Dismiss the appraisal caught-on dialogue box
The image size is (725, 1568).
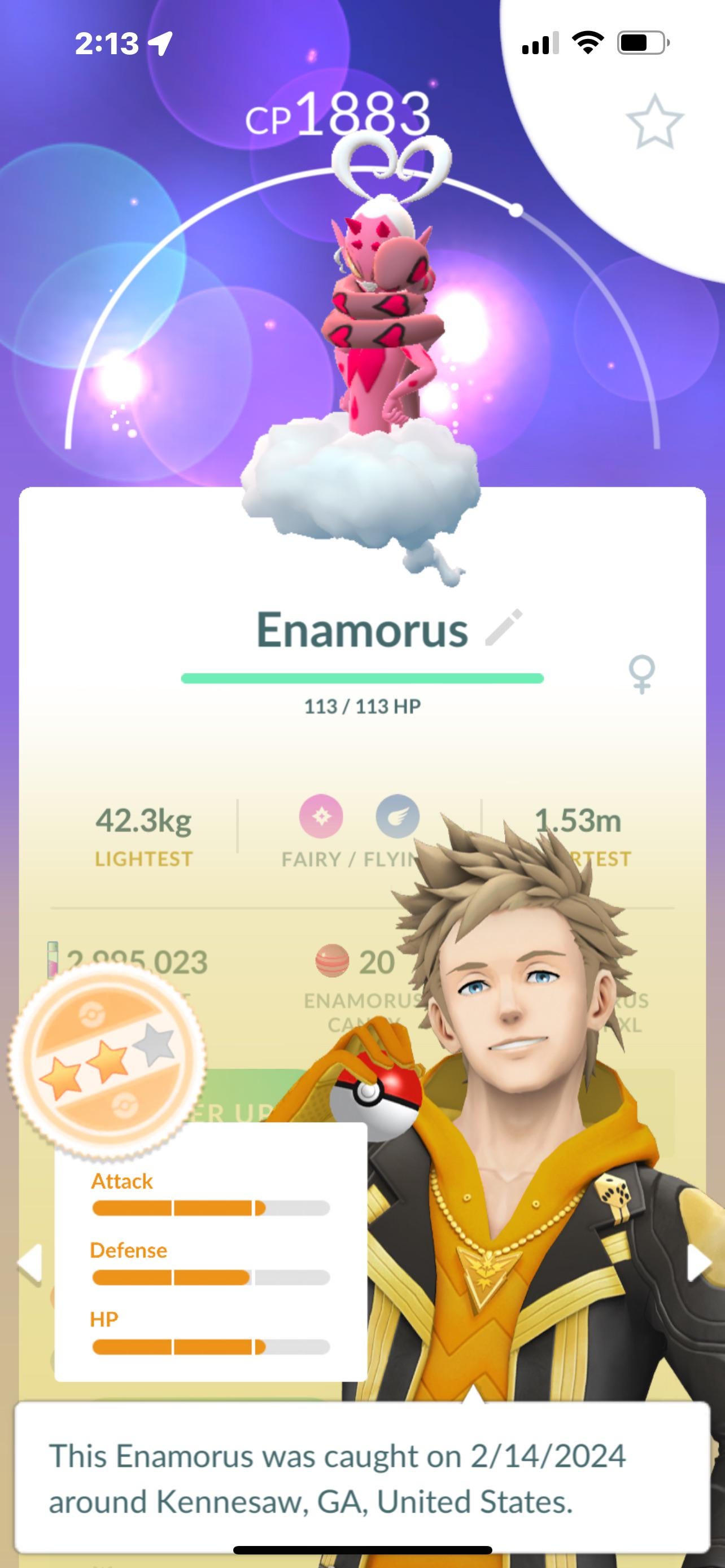coord(361,1477)
